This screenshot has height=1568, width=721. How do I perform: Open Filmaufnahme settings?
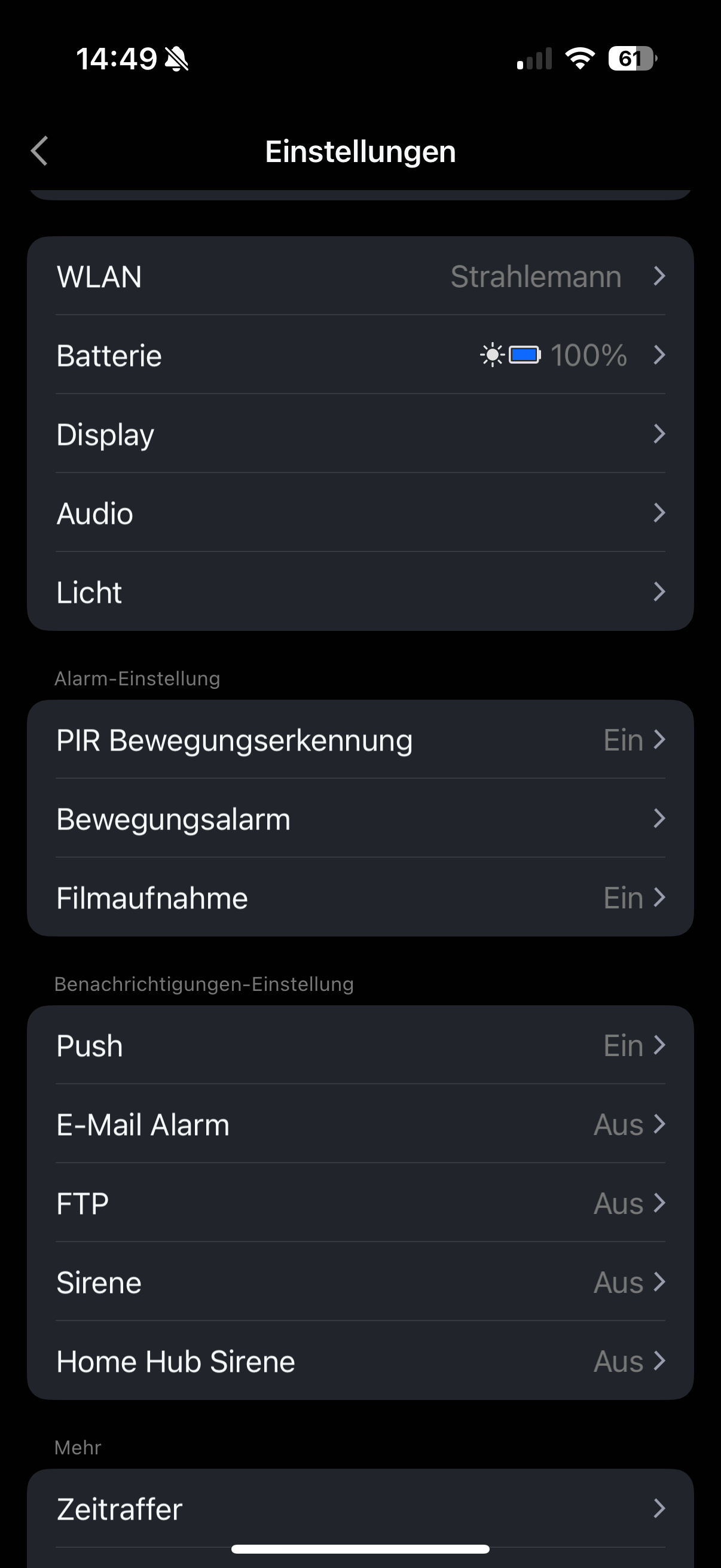(360, 898)
